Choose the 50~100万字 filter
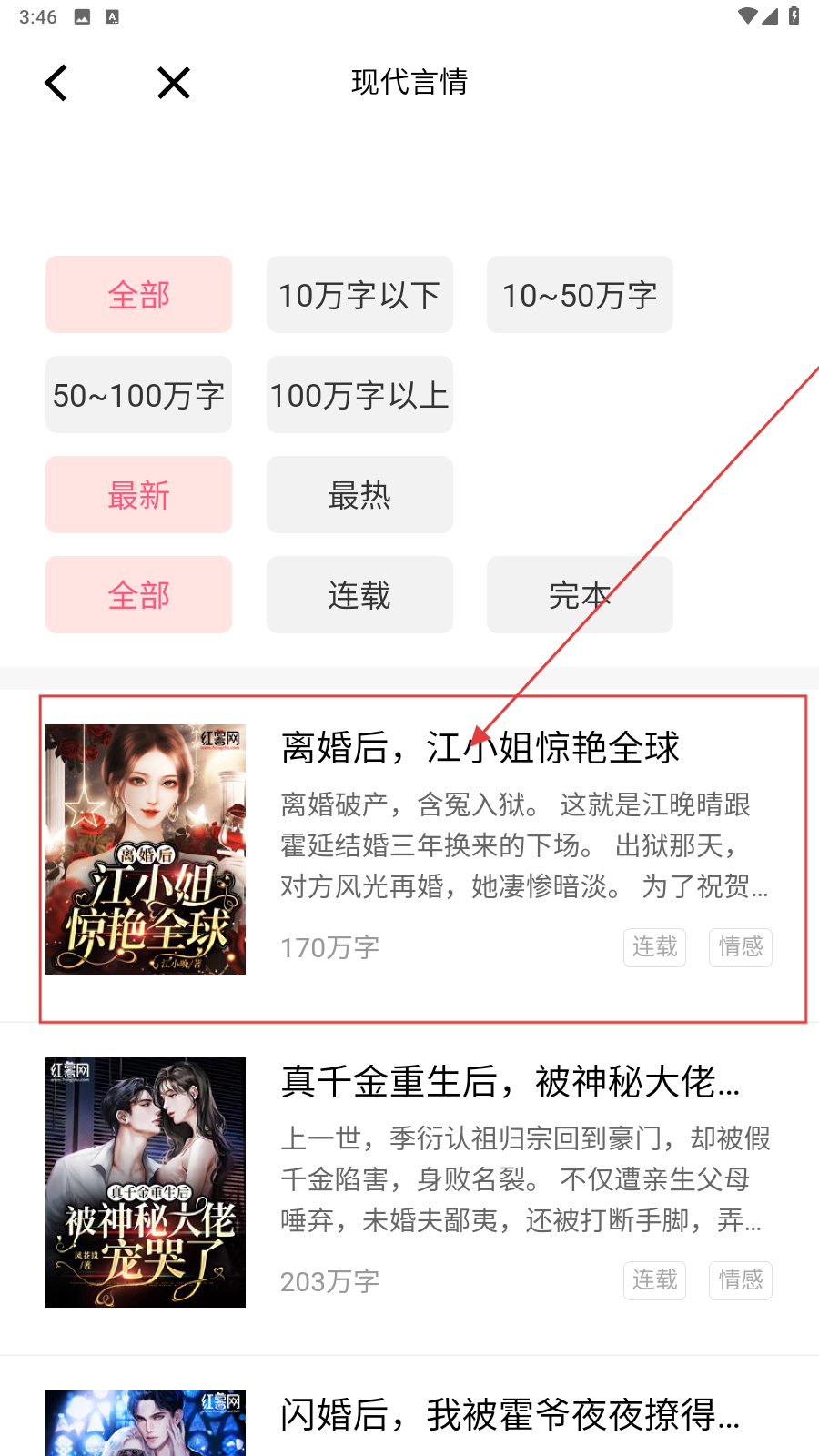This screenshot has width=819, height=1456. 138,395
